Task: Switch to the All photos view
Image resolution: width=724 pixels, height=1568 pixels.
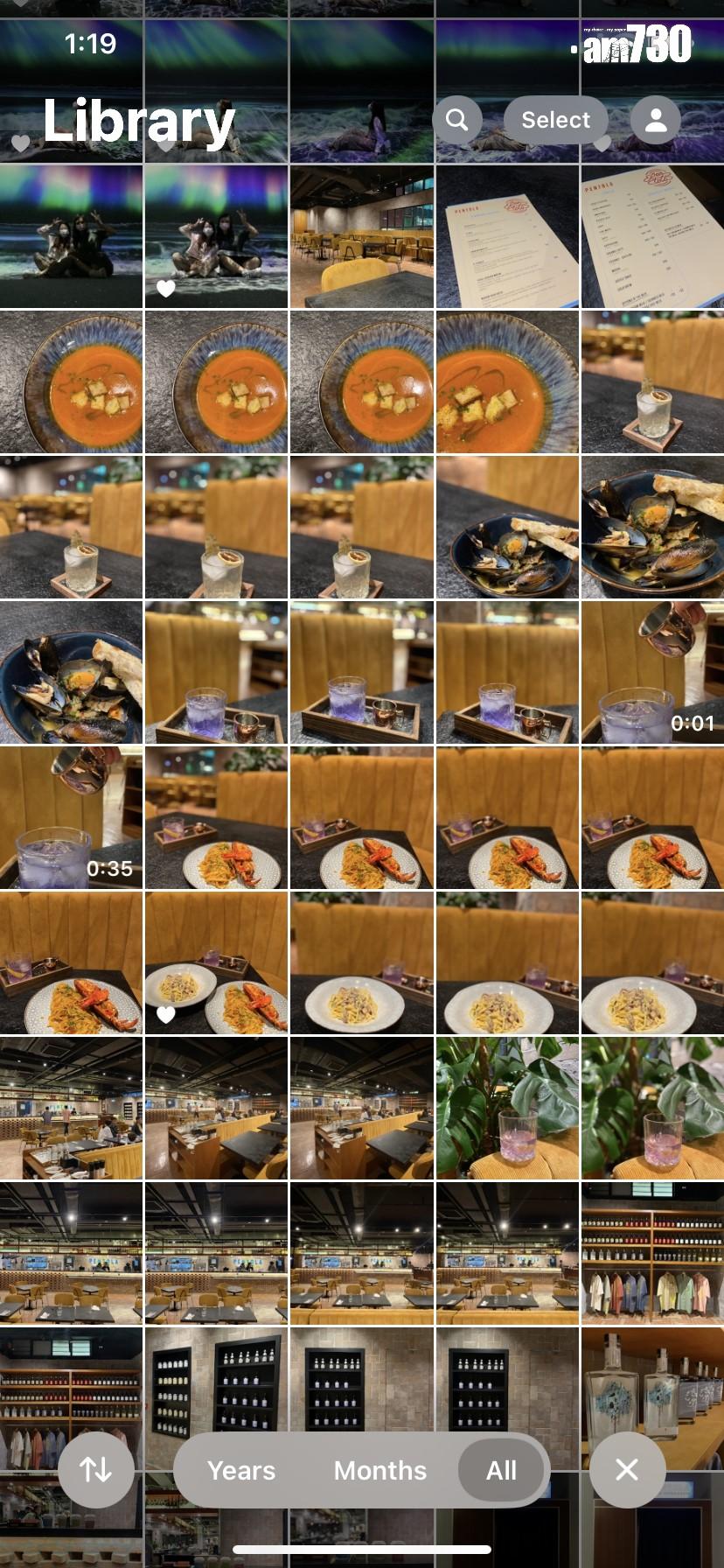Action: tap(501, 1470)
